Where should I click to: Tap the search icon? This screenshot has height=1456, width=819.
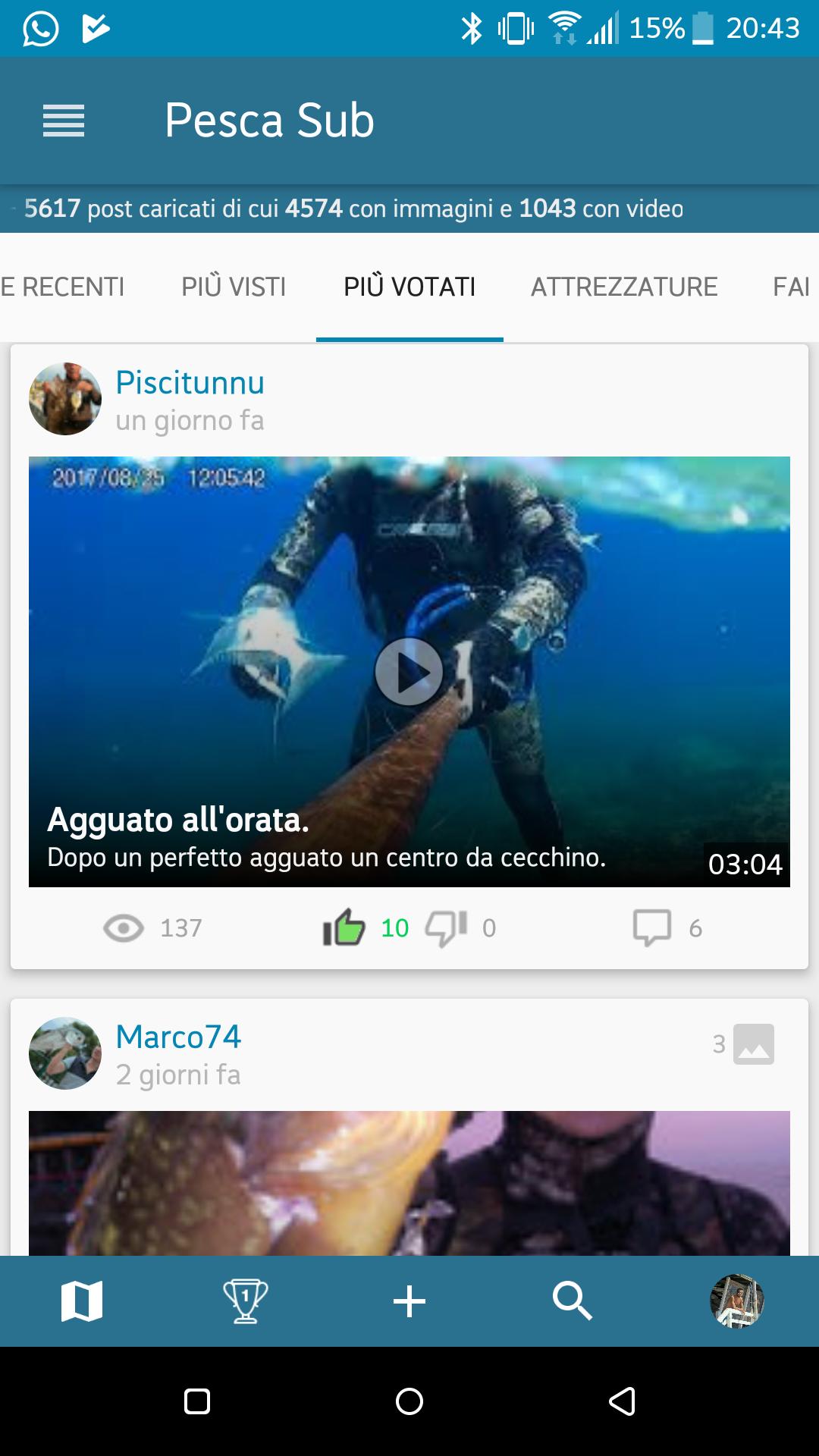point(573,1301)
